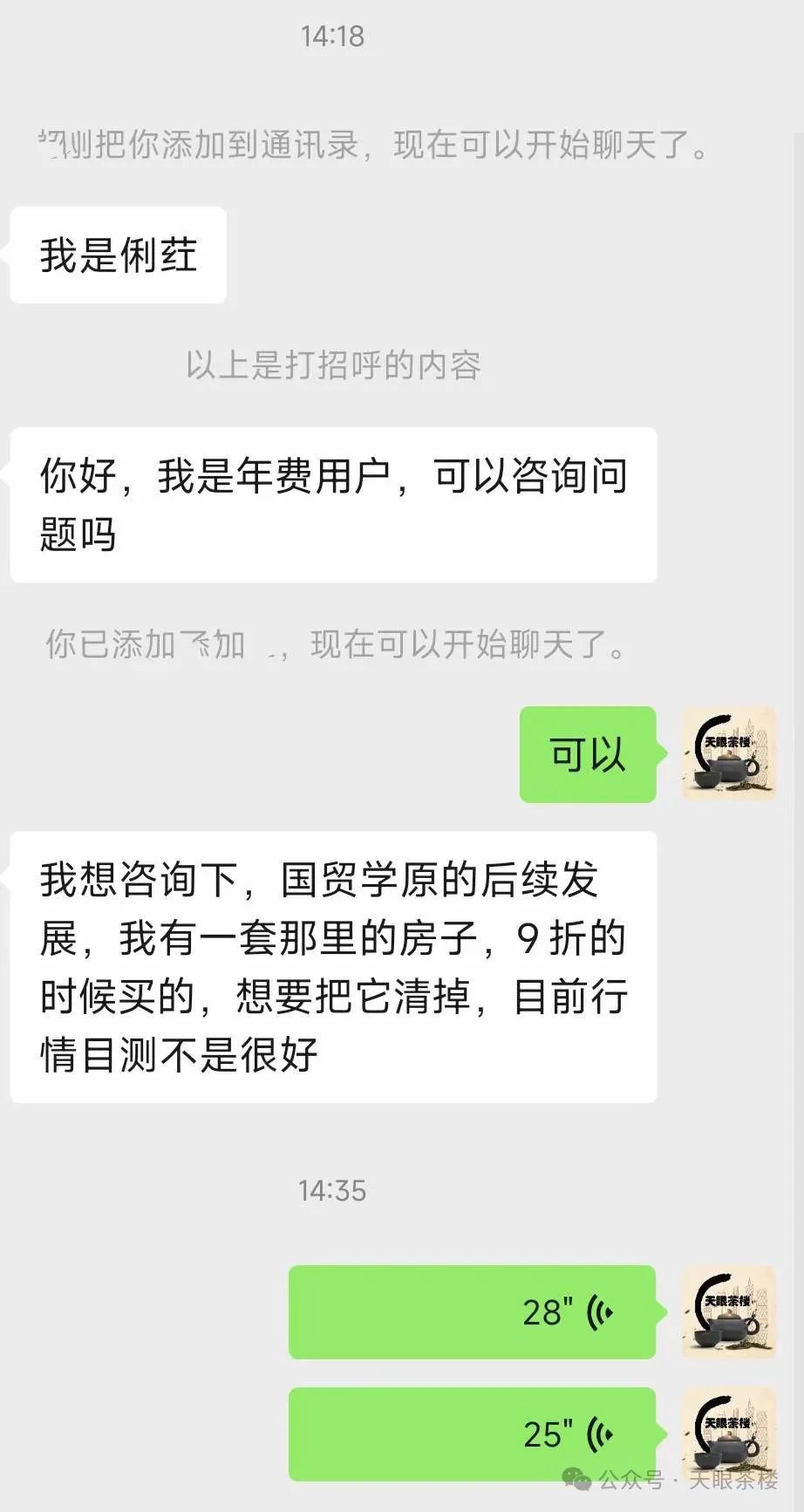Open the sender's avatar beside 可以
Image resolution: width=804 pixels, height=1512 pixels.
[728, 753]
